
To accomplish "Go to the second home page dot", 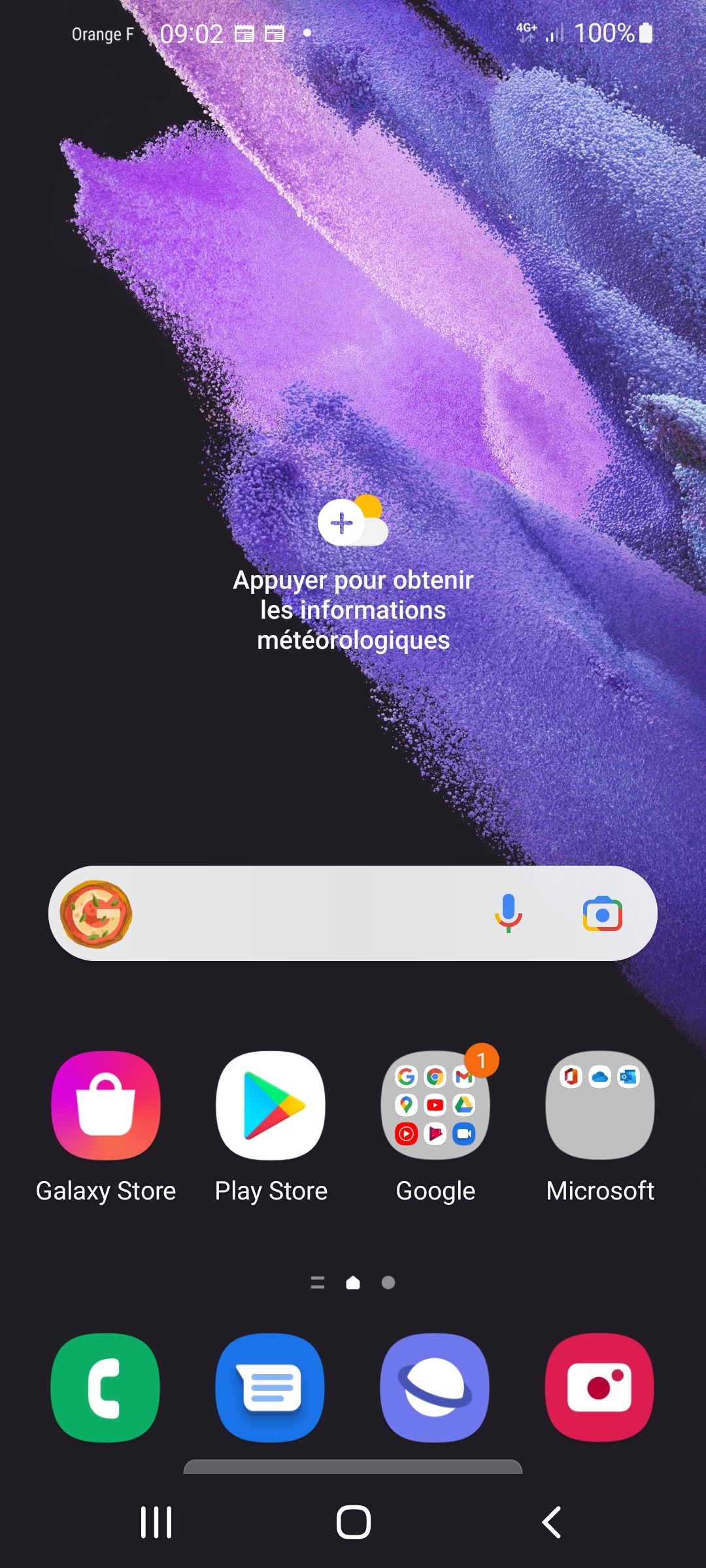I will tap(388, 1282).
